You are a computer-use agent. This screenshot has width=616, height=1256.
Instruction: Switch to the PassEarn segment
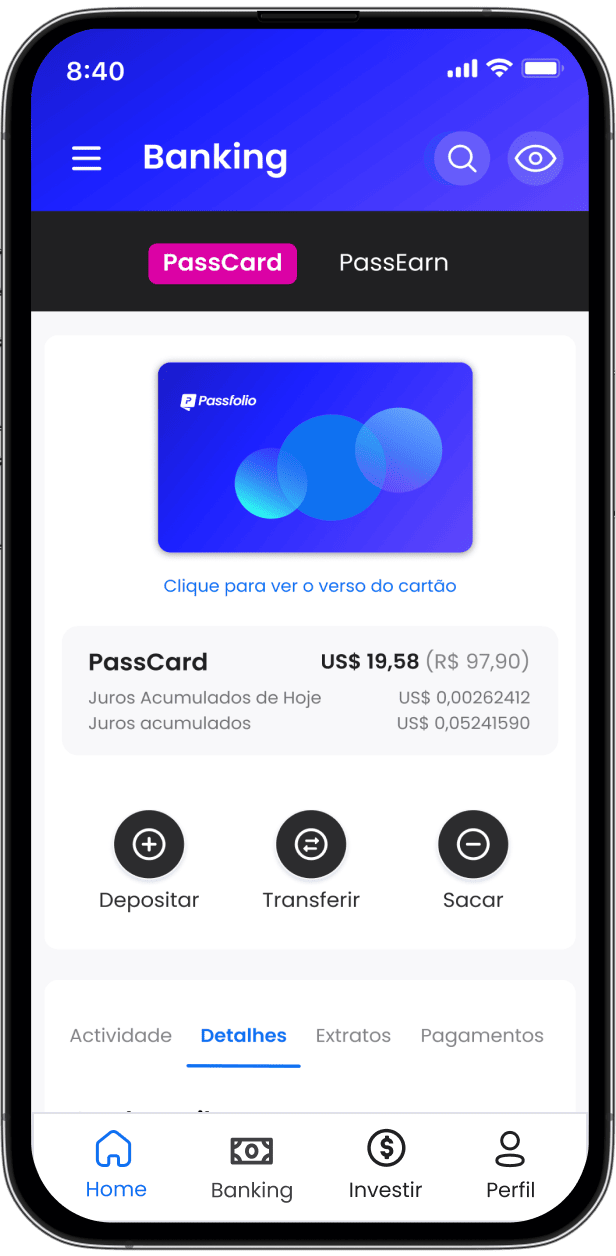coord(393,263)
